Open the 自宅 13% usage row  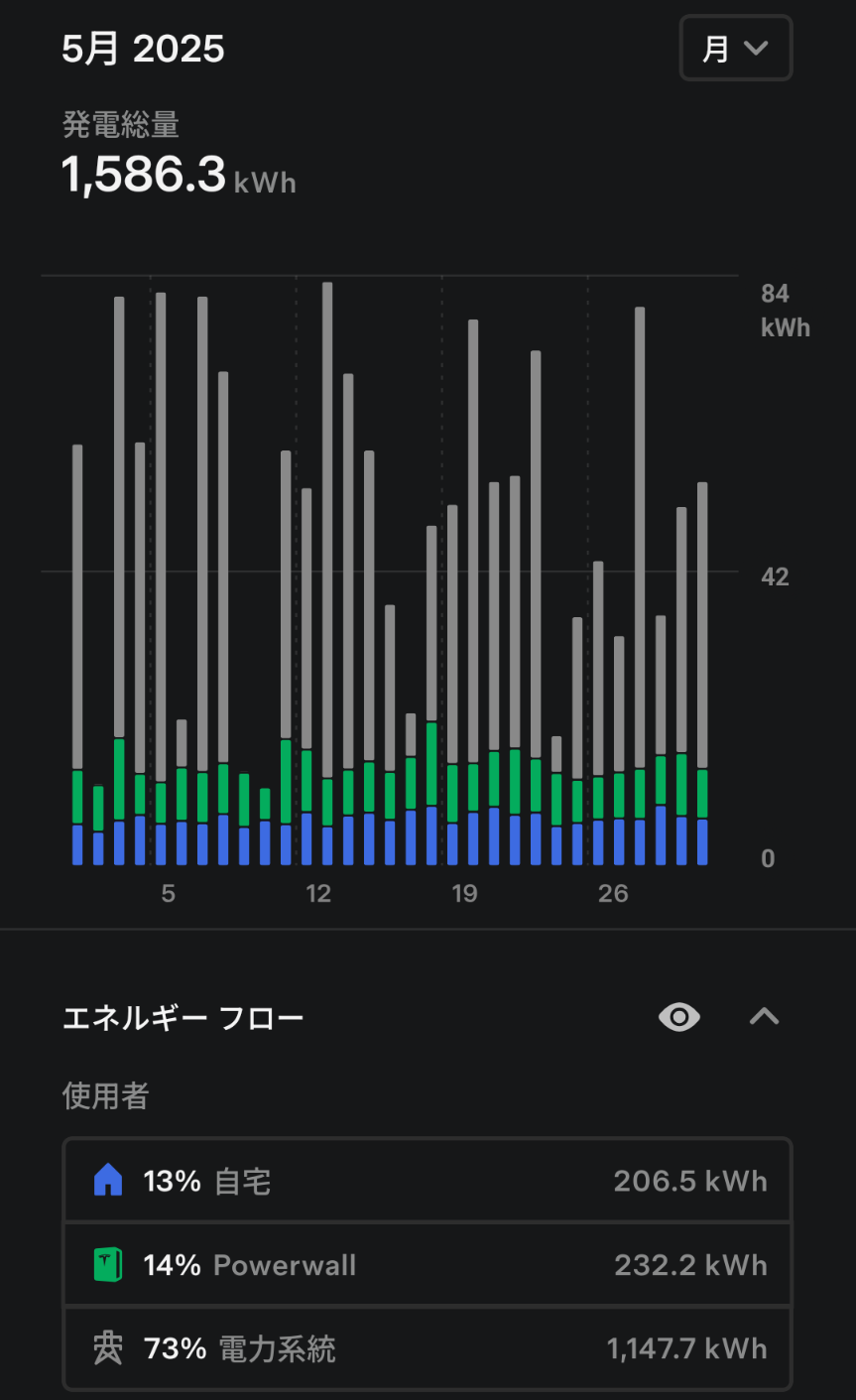click(x=428, y=1181)
